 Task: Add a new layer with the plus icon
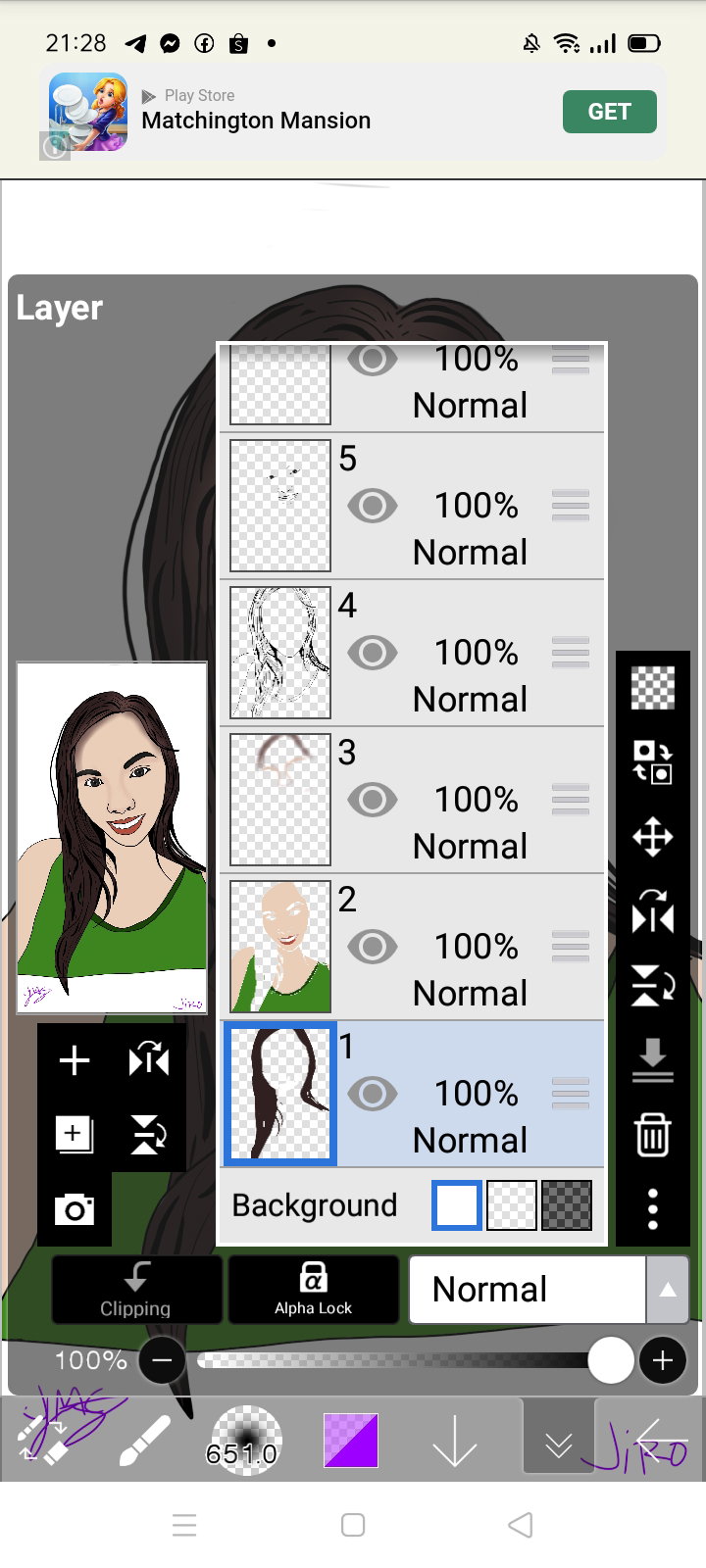coord(75,1060)
